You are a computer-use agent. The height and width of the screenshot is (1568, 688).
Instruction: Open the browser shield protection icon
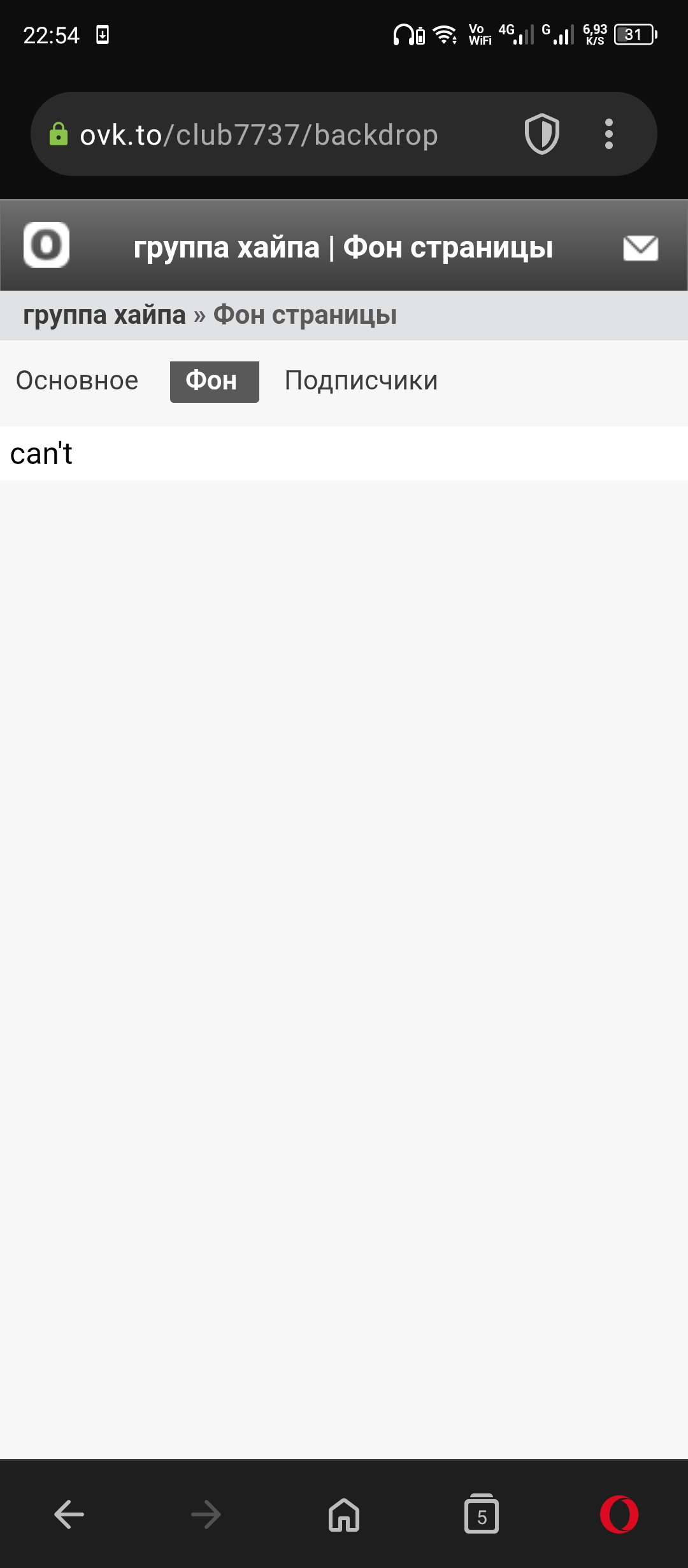click(x=541, y=134)
